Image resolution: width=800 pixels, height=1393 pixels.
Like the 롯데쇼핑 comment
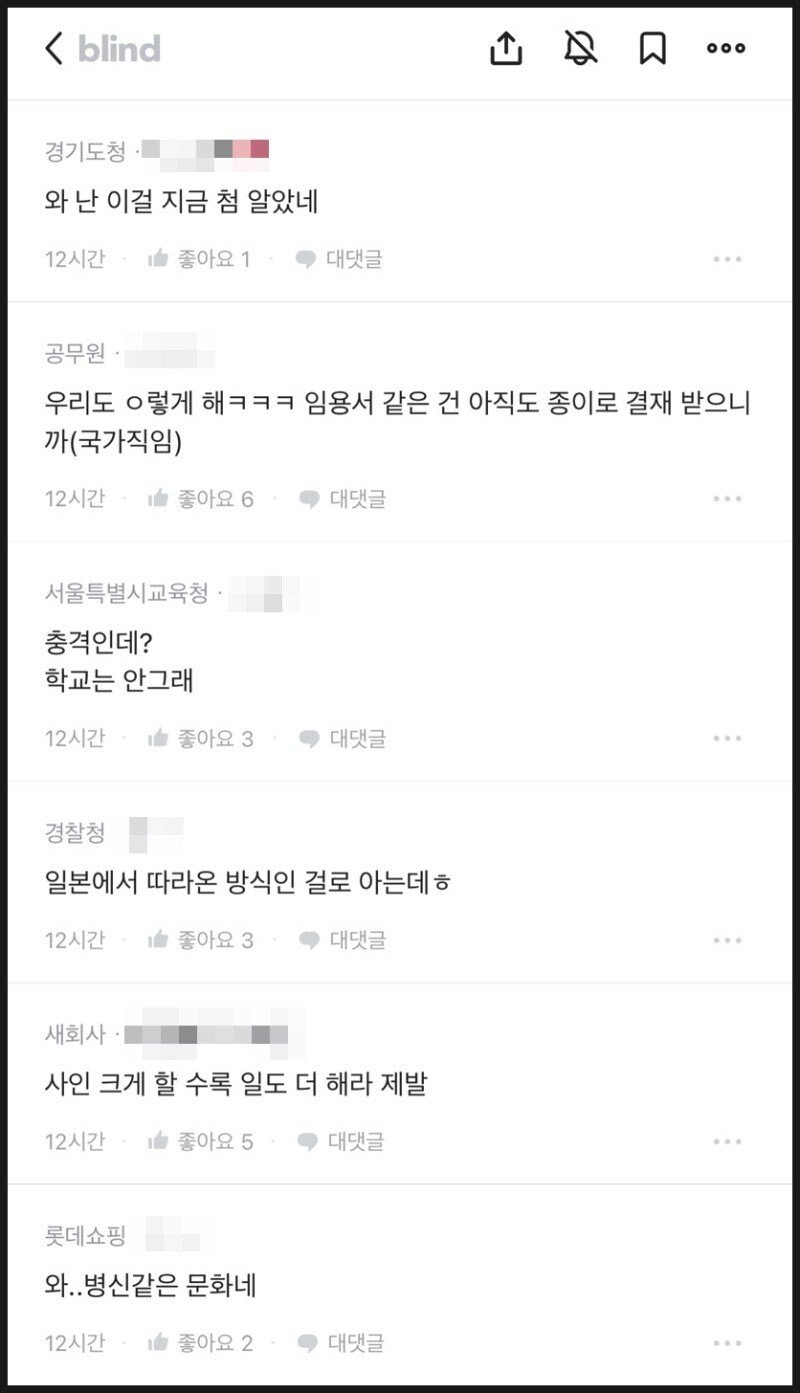click(x=200, y=1342)
